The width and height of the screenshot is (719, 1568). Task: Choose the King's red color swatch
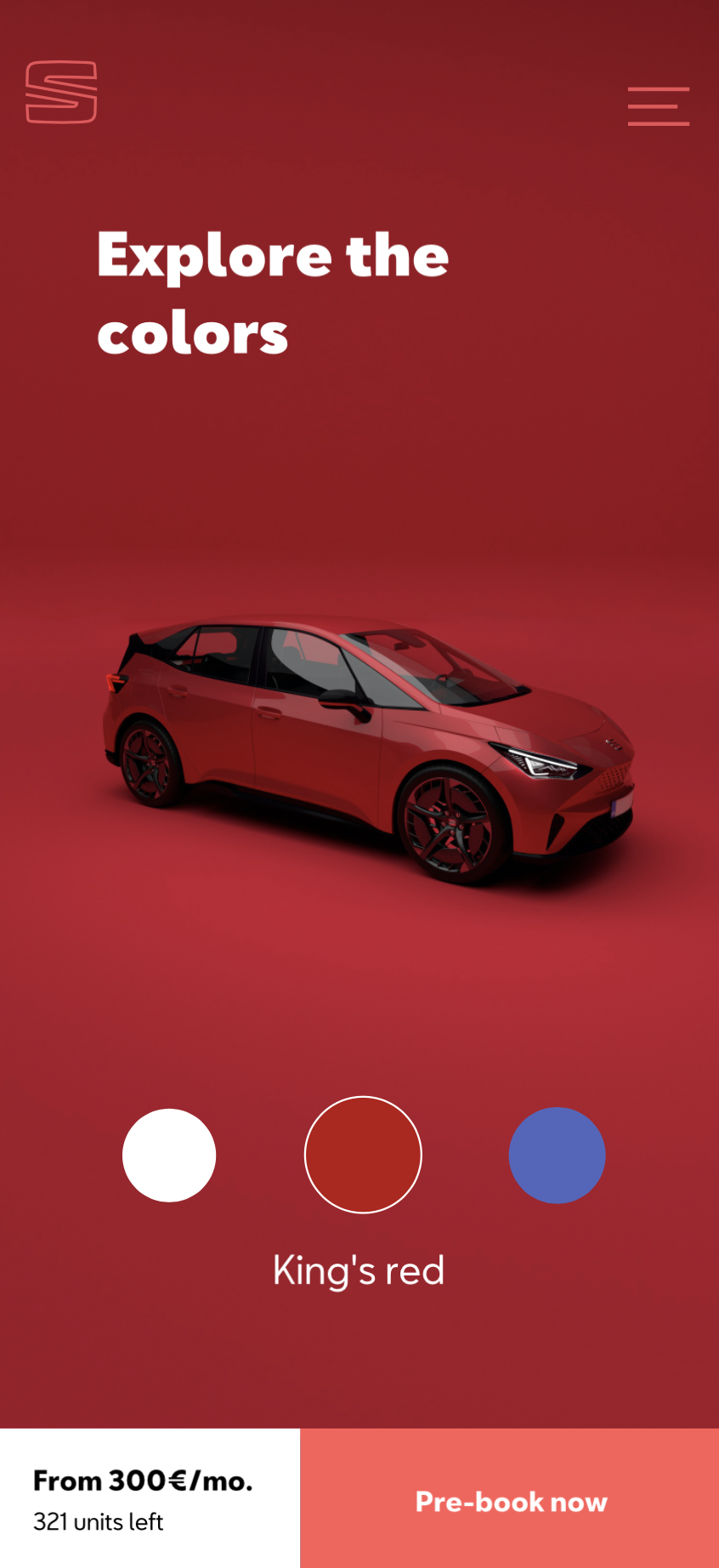[363, 1155]
